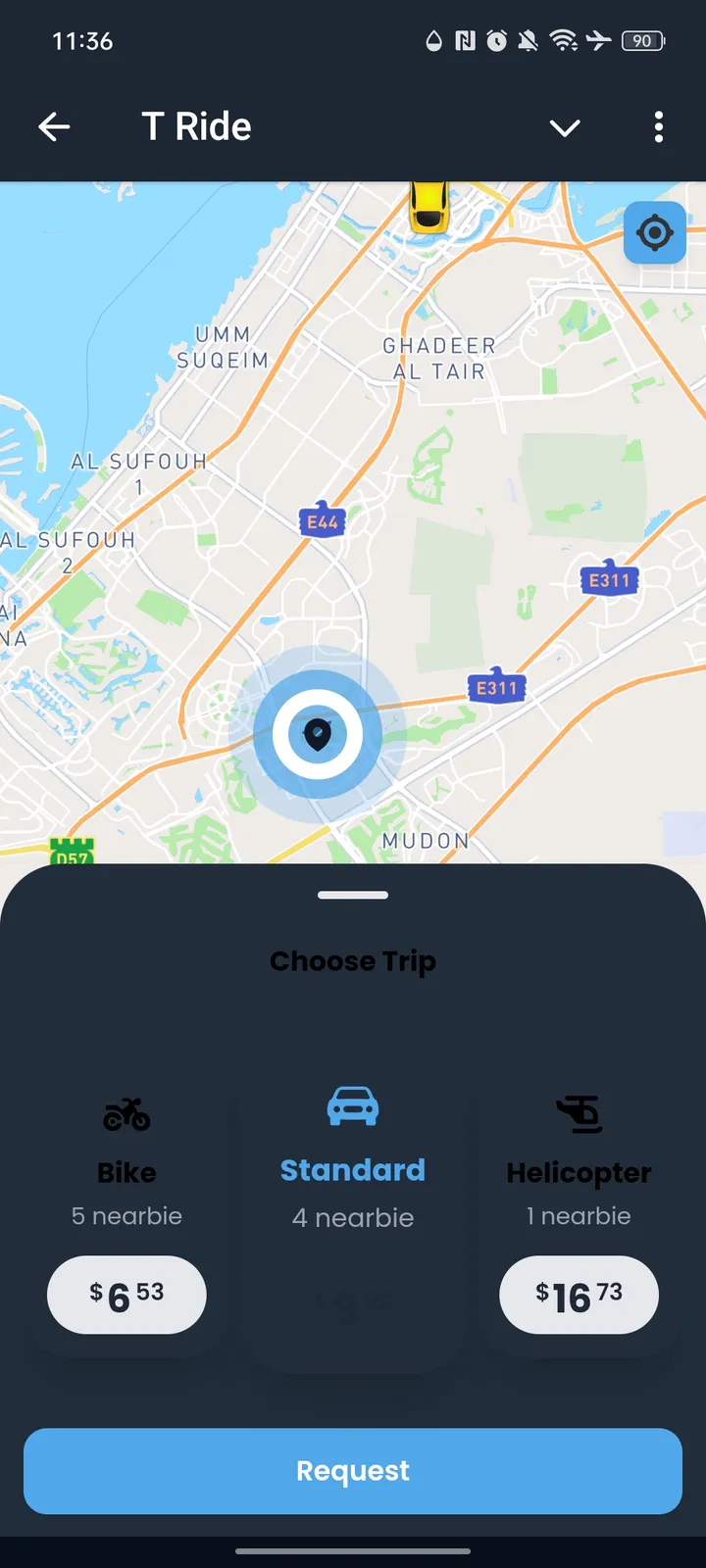Image resolution: width=706 pixels, height=1568 pixels.
Task: Switch selection to the Standard trip card
Action: click(353, 1205)
